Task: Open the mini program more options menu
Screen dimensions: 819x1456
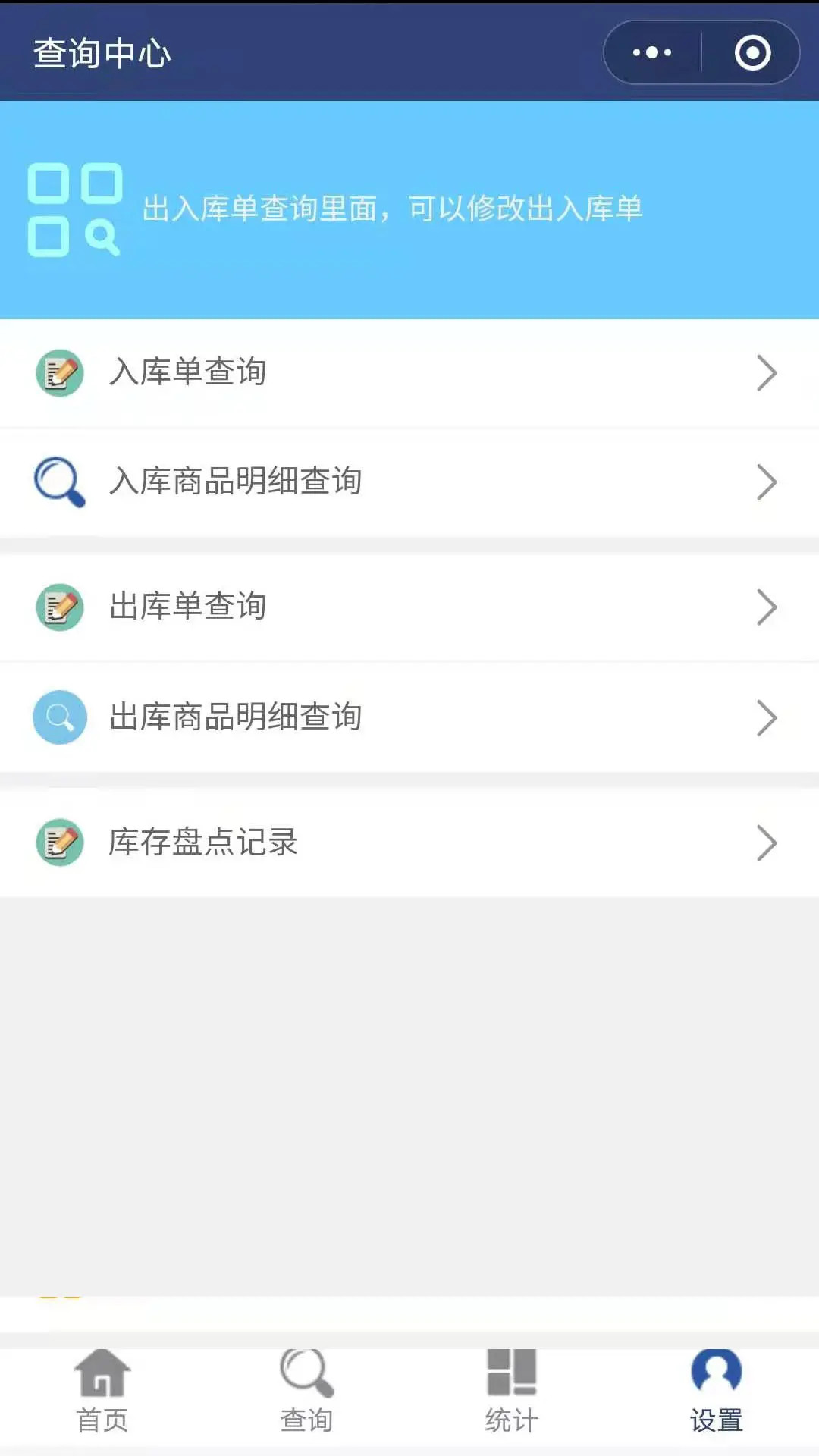Action: point(652,52)
